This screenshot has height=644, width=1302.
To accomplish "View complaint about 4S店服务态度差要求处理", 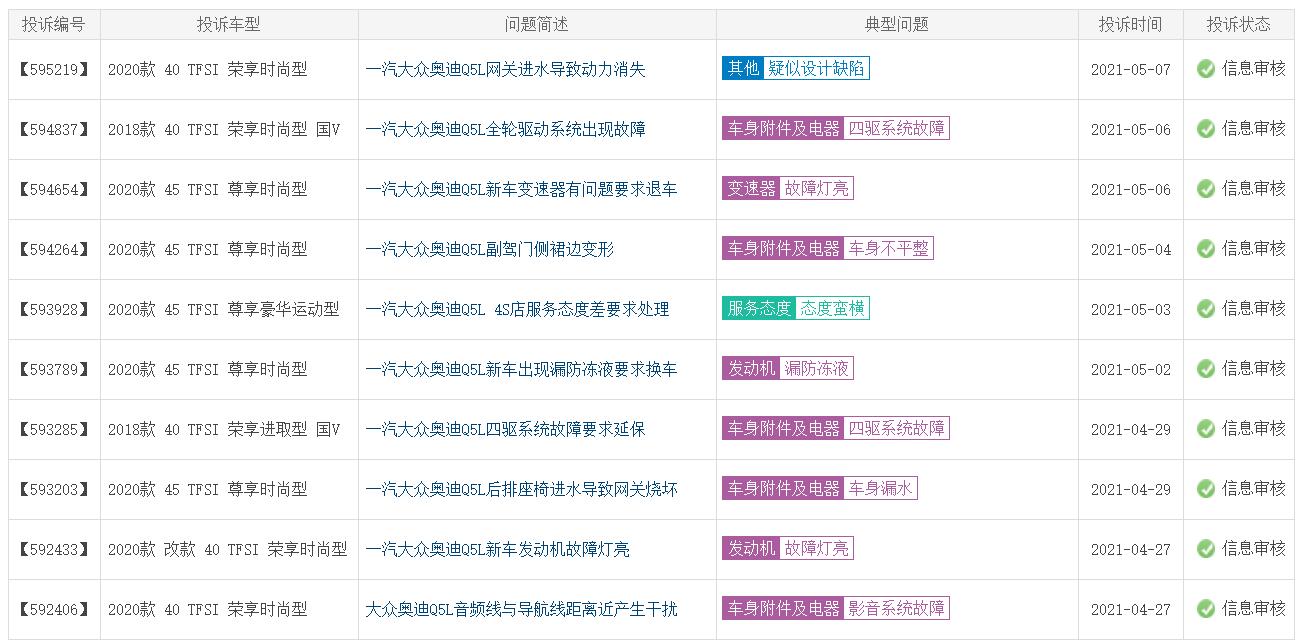I will [517, 309].
